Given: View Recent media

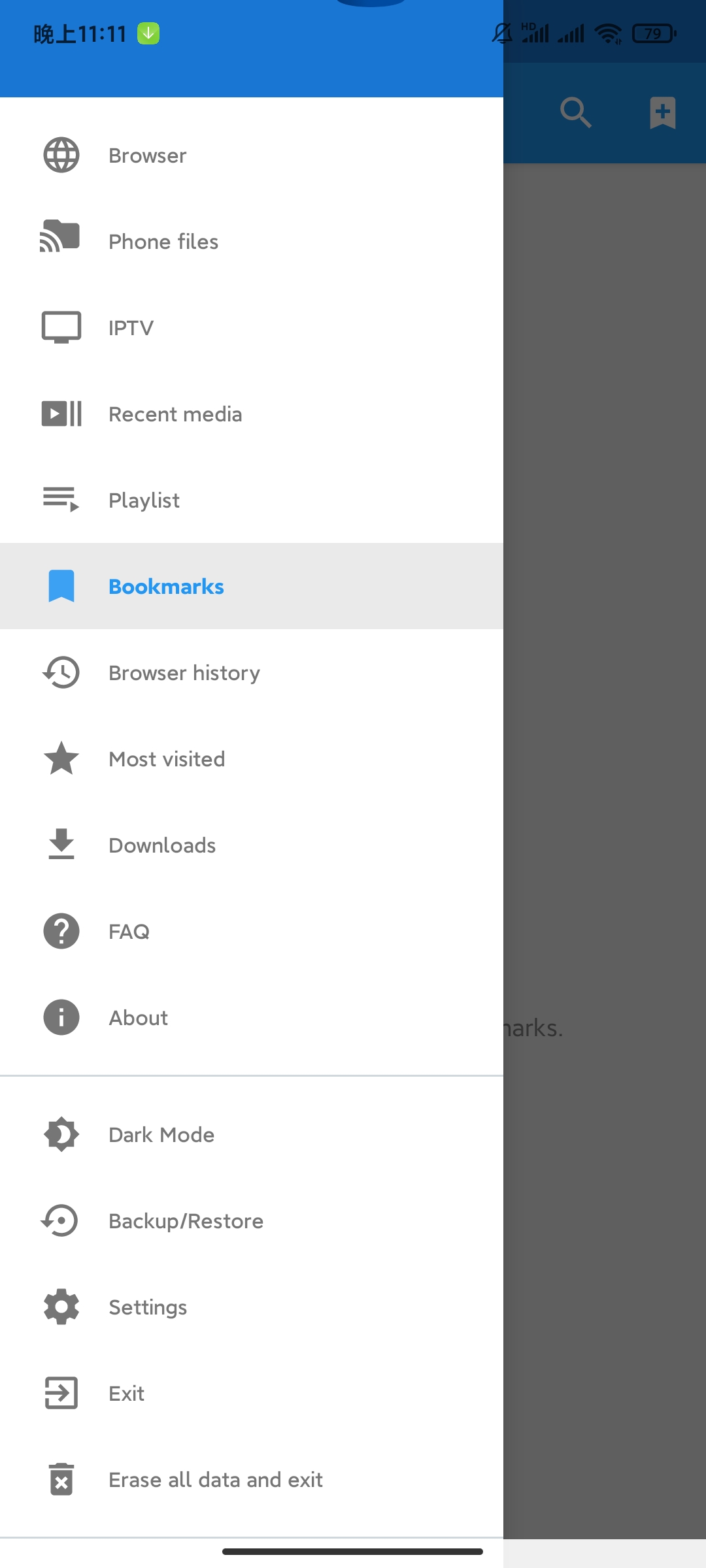Looking at the screenshot, I should click(x=175, y=414).
